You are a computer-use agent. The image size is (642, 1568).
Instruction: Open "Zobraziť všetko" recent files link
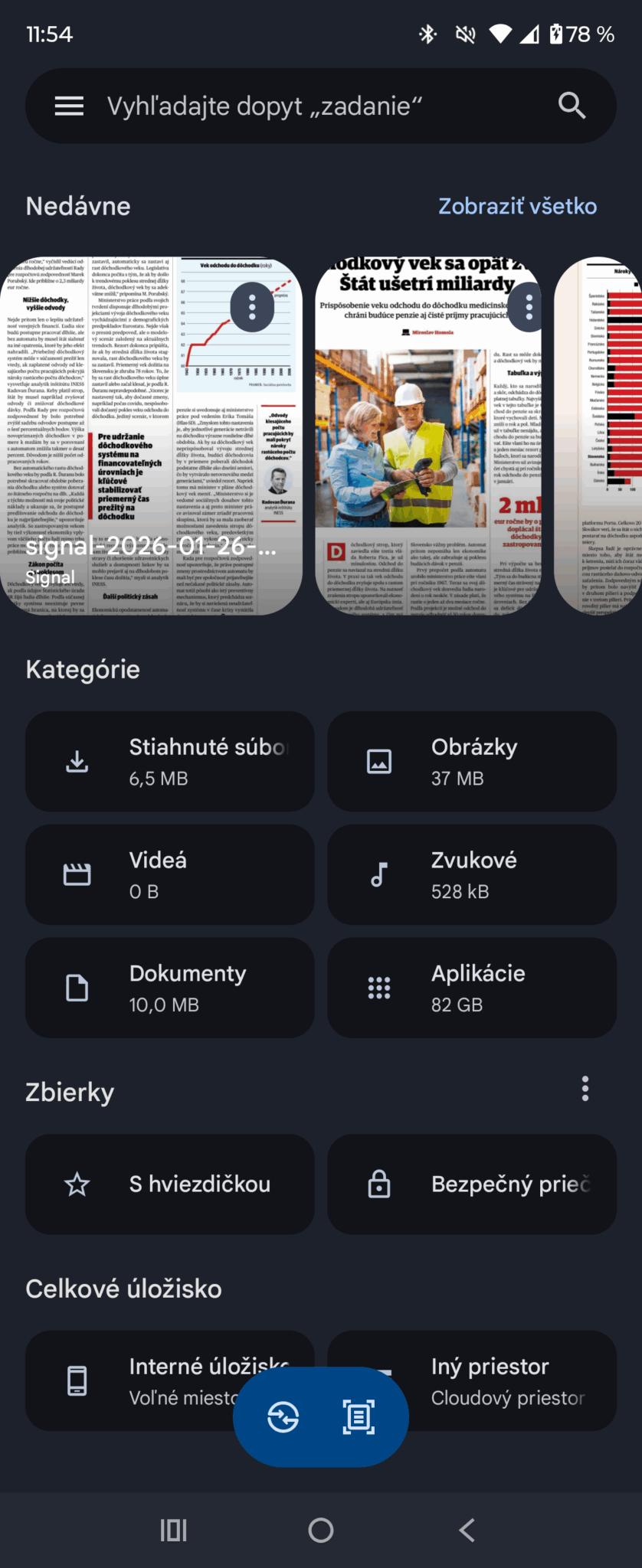click(517, 206)
